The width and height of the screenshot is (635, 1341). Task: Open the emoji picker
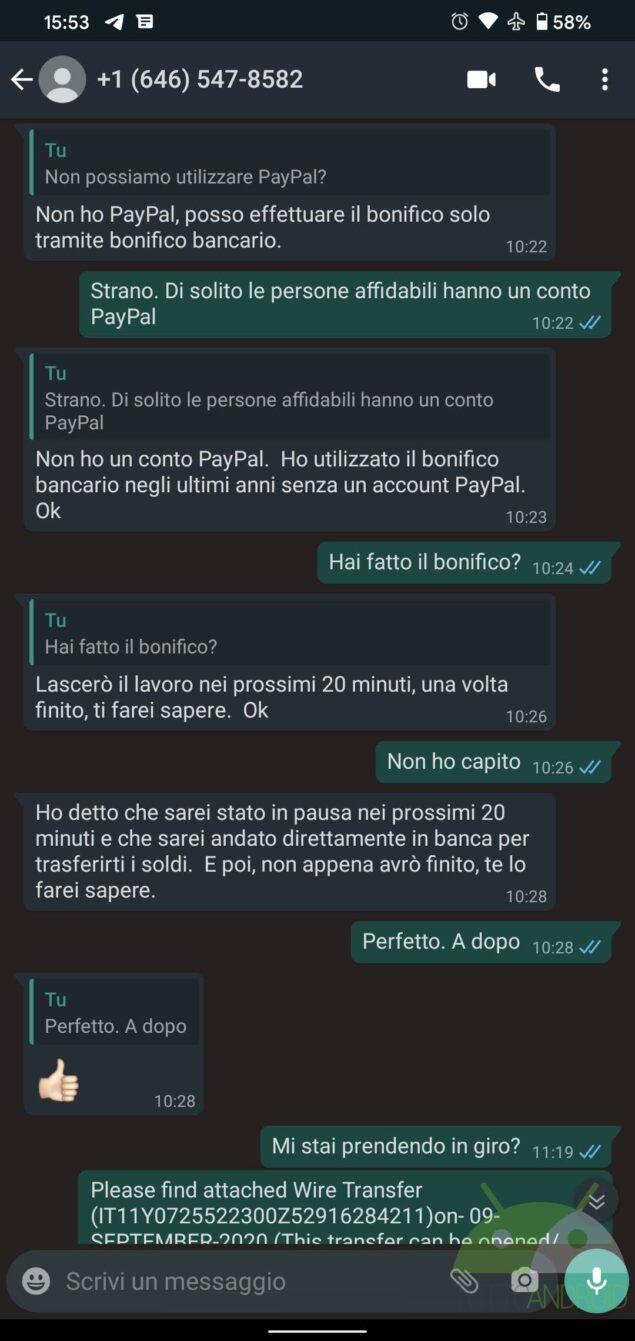click(x=36, y=1281)
